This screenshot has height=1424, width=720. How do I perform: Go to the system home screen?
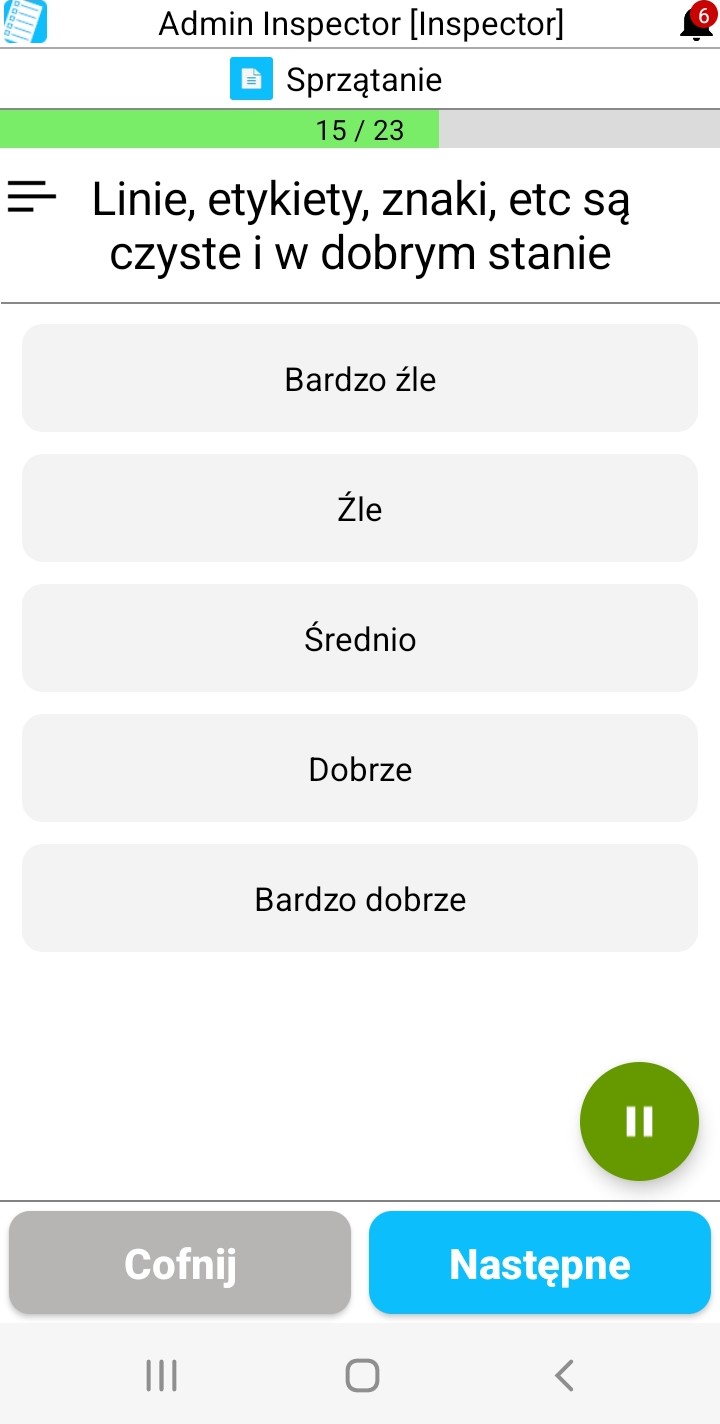362,1375
